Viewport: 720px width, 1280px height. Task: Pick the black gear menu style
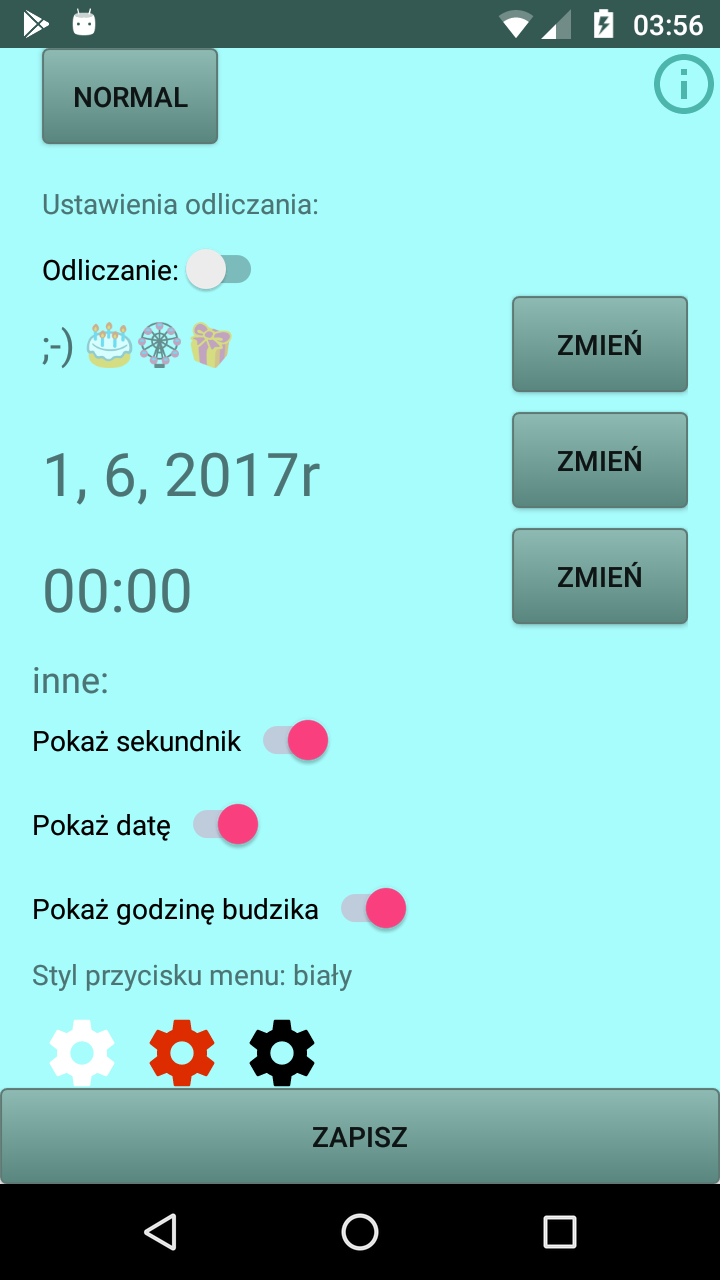pyautogui.click(x=282, y=1052)
